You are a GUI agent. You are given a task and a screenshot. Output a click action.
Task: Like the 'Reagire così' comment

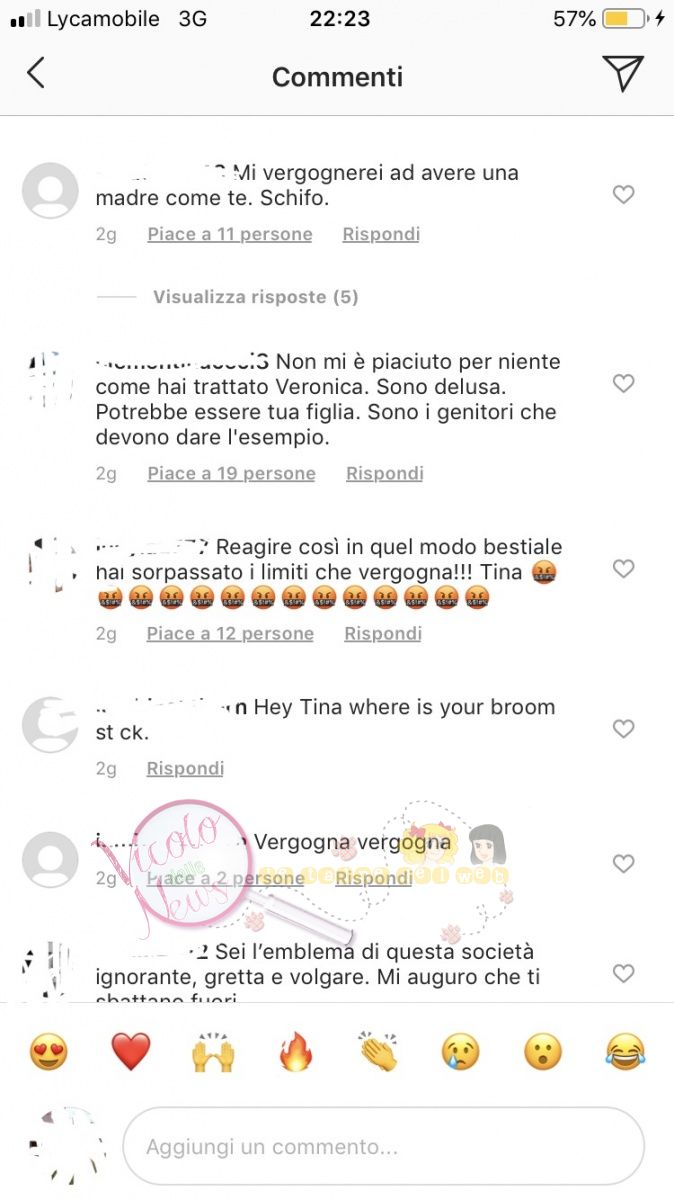point(623,569)
